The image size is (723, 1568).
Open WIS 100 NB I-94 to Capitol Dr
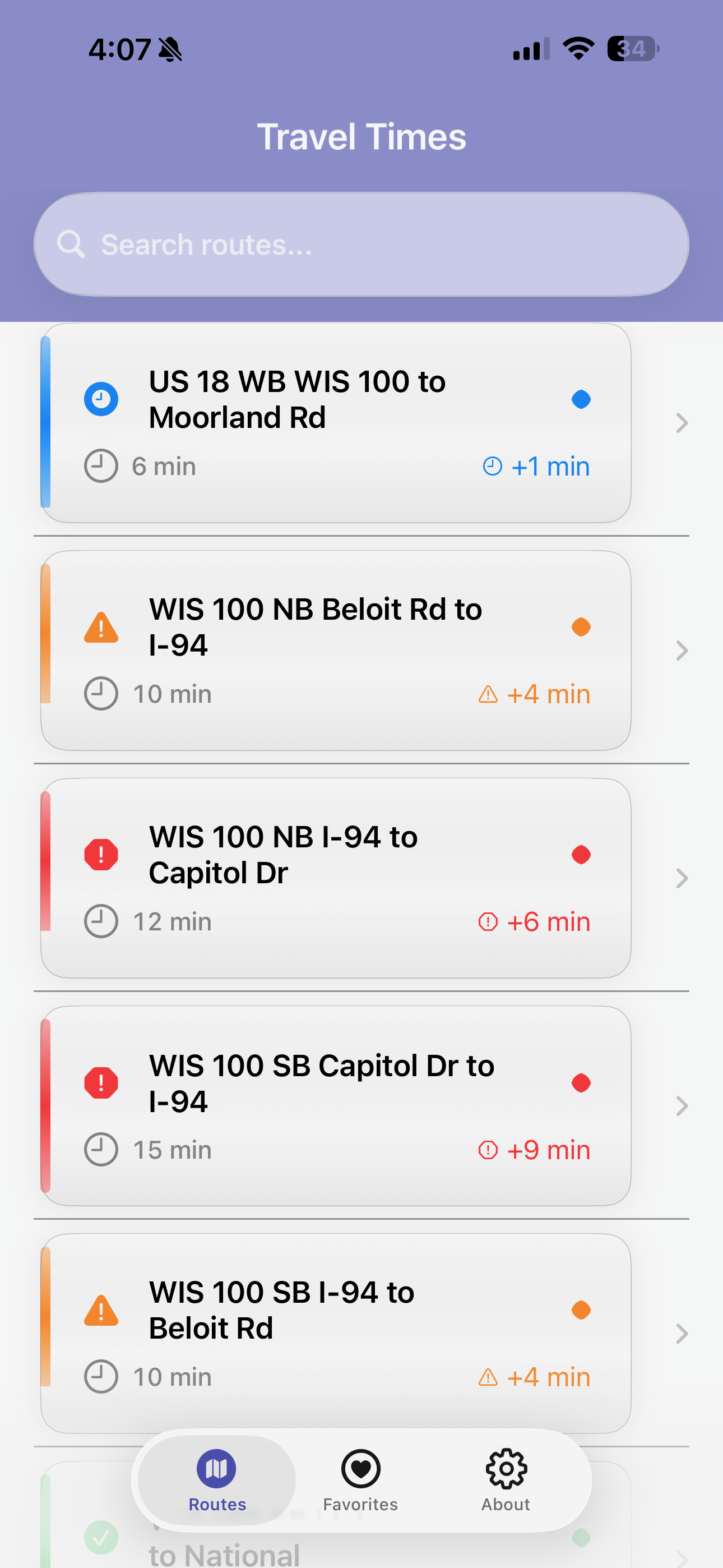(336, 878)
